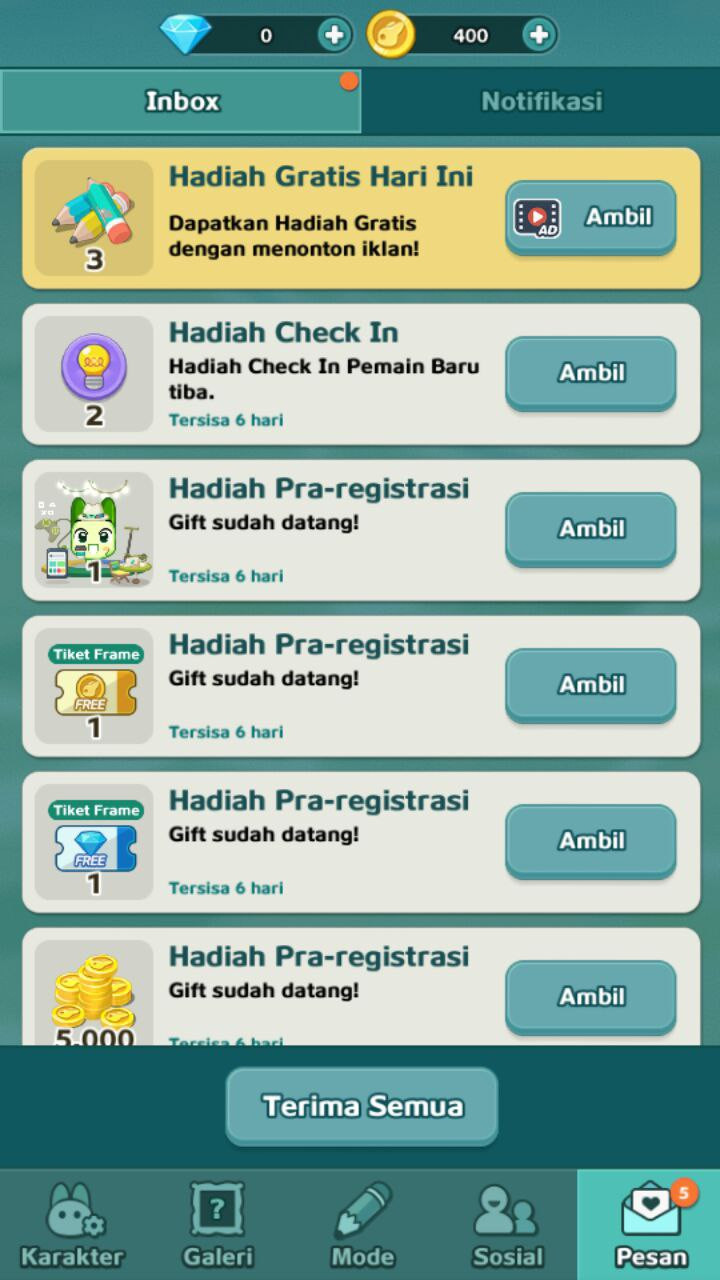Tap Ambil on the first Hadiah Pra-registrasi
The image size is (720, 1280).
(x=590, y=529)
